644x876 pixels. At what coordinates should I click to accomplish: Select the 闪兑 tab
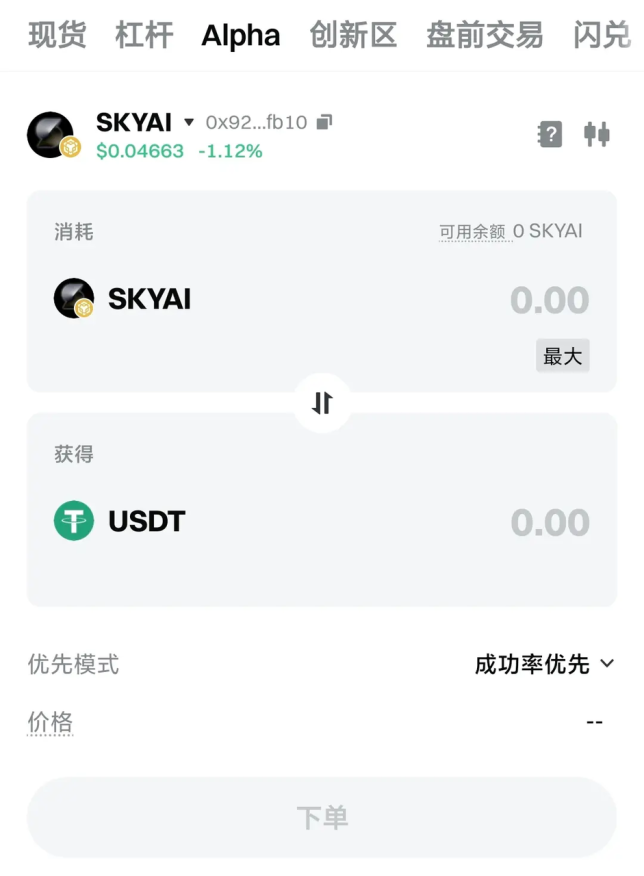(x=602, y=35)
